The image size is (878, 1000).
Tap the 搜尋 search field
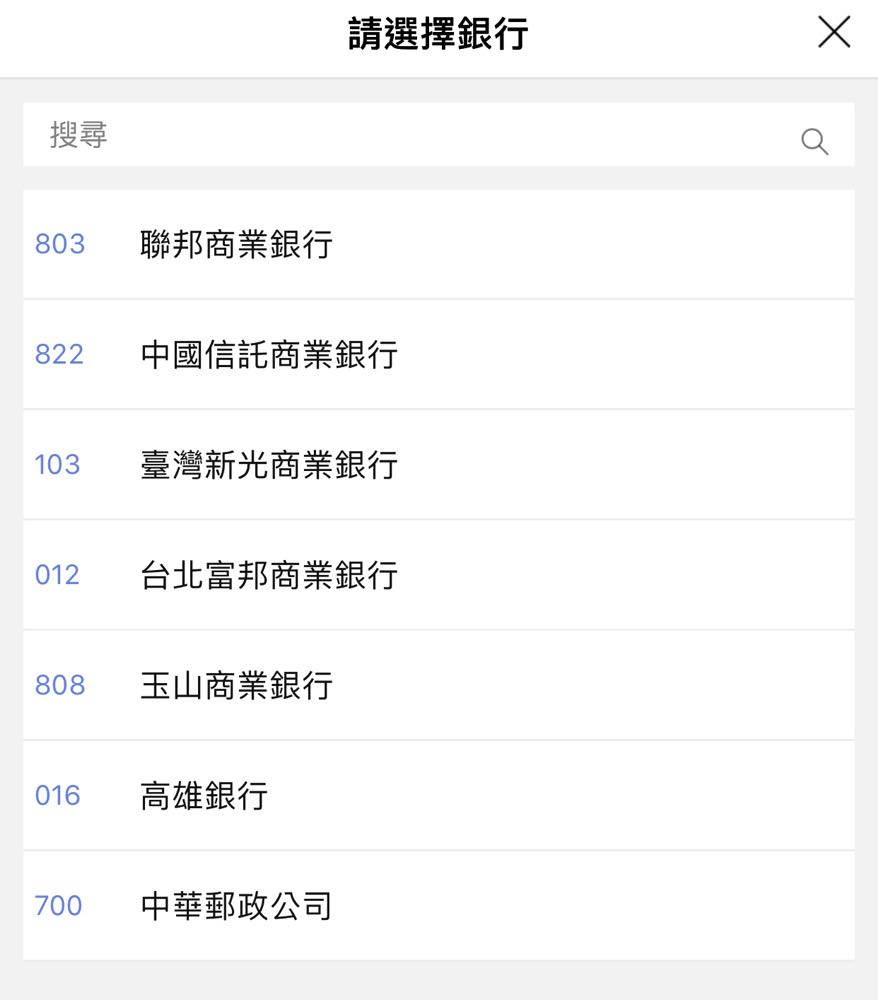pyautogui.click(x=420, y=135)
